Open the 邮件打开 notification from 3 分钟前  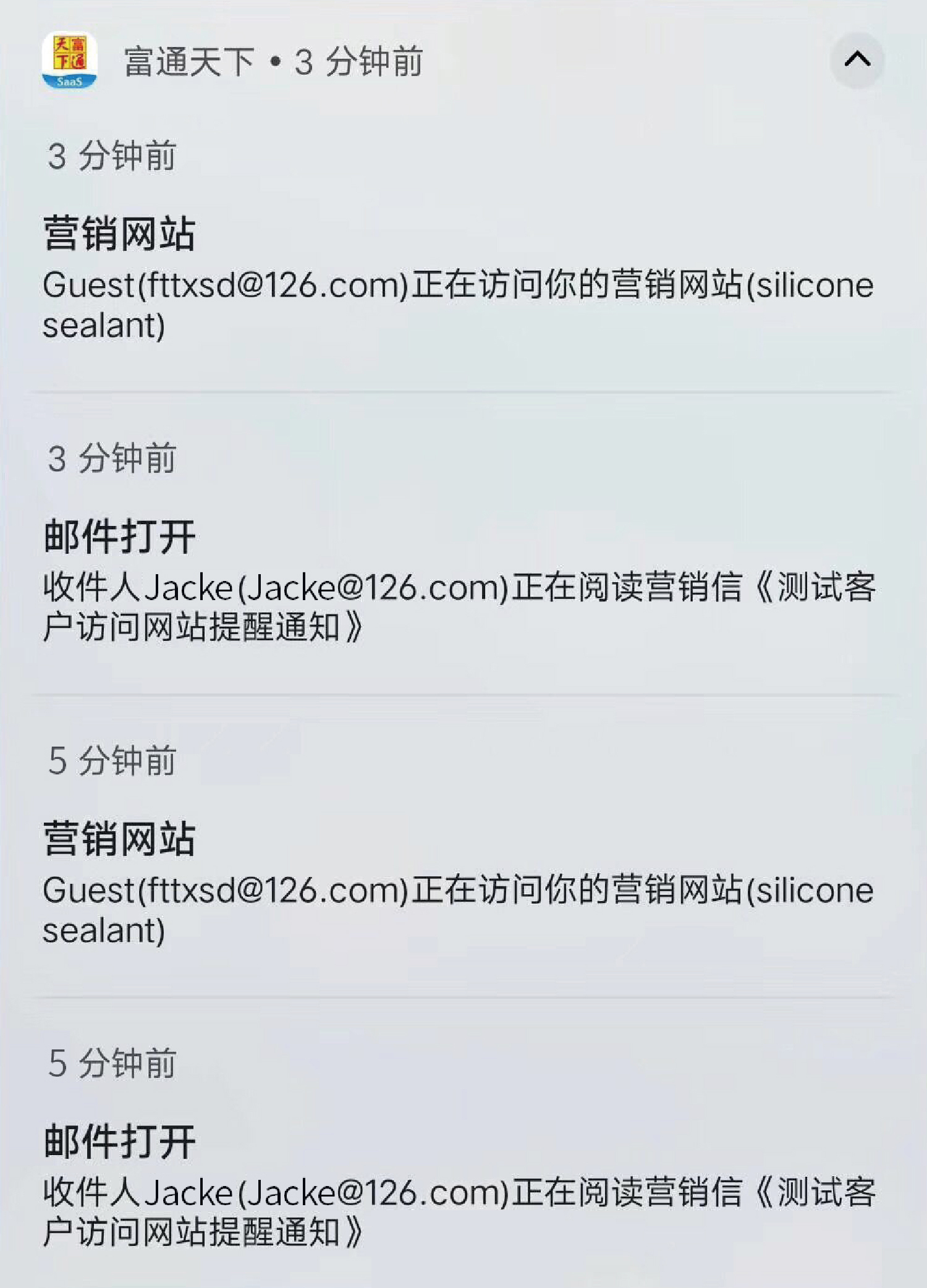coord(457,581)
